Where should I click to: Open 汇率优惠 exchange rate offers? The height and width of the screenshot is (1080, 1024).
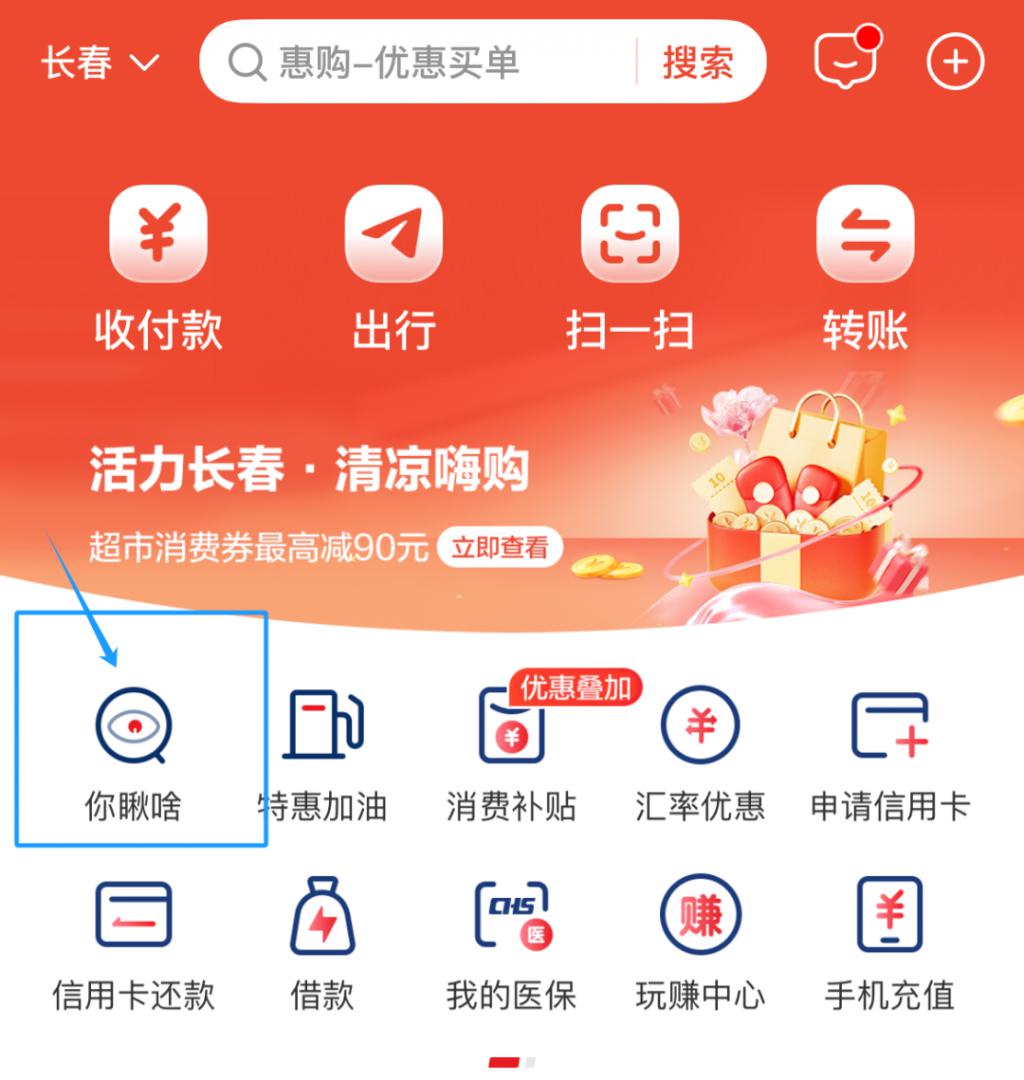(x=700, y=750)
